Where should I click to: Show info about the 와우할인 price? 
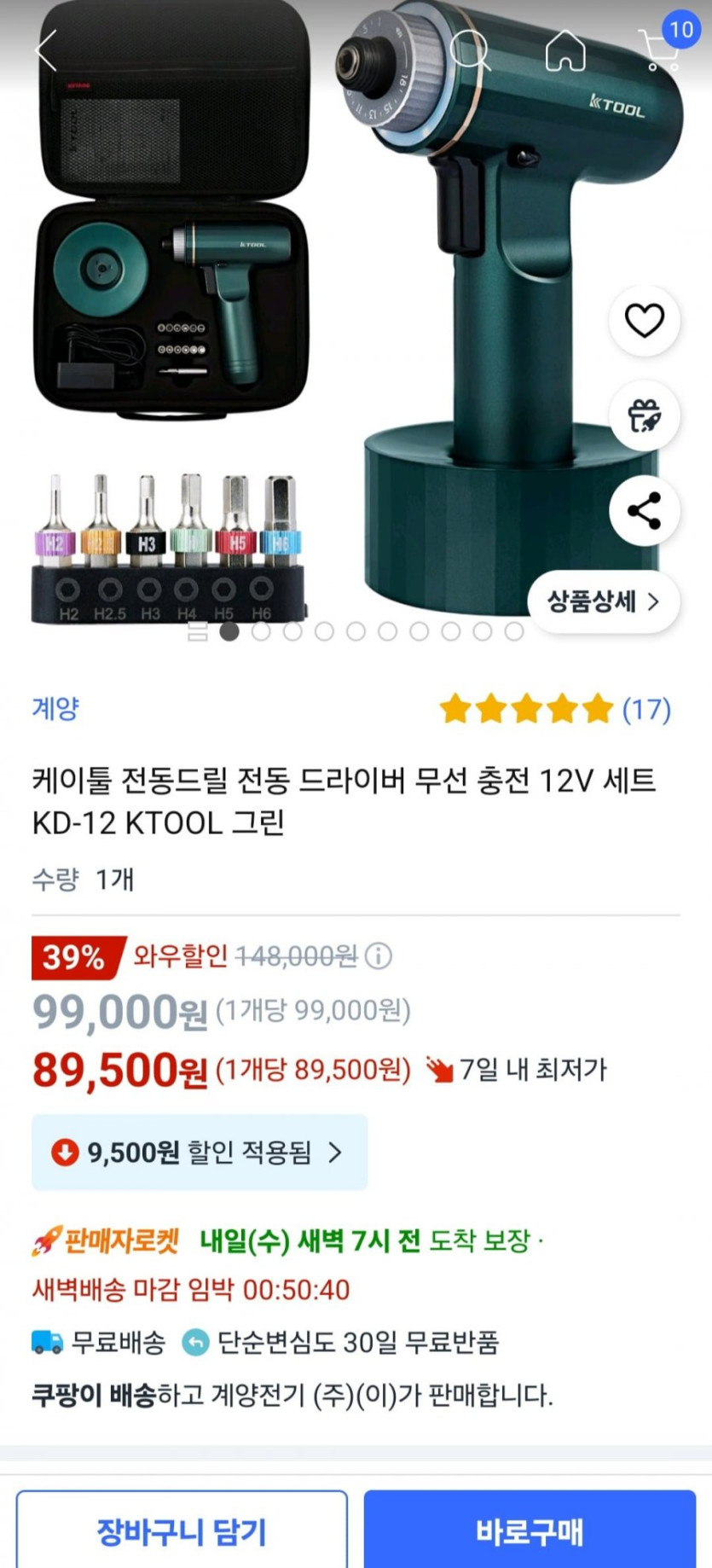[x=379, y=956]
